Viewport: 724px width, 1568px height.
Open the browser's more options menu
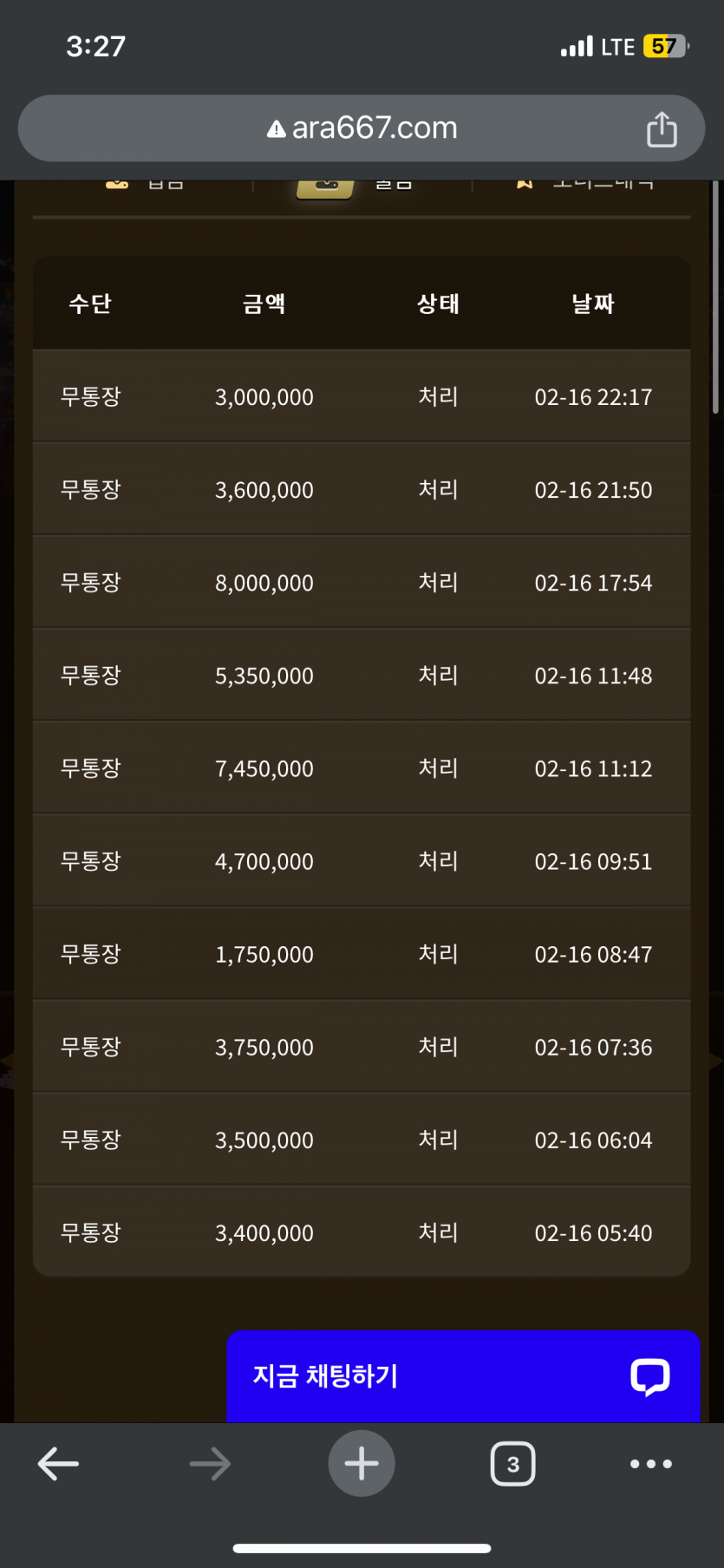pos(650,1464)
